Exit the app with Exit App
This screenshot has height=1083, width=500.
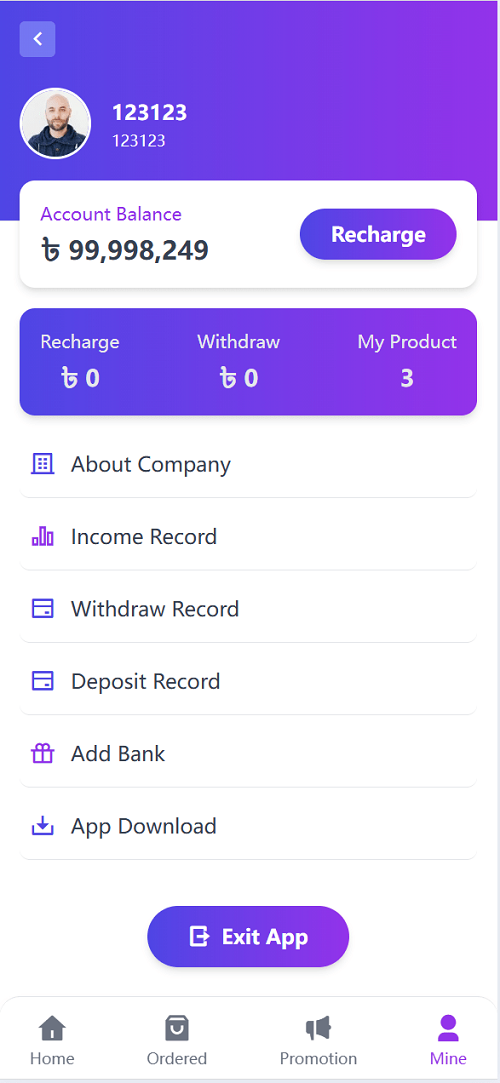pyautogui.click(x=248, y=937)
